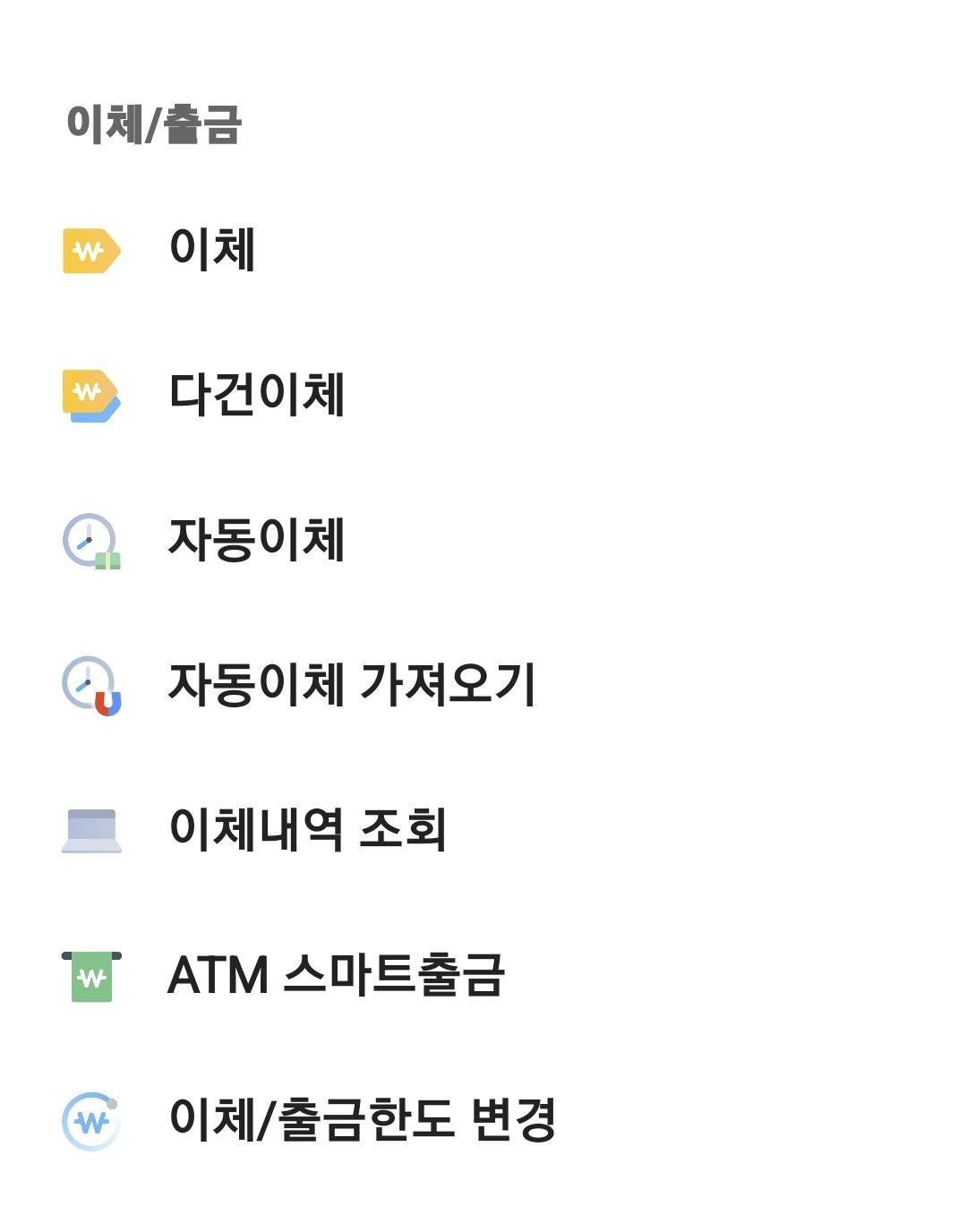Click the 다건이체 multi-transfer stacked tags icon
967x1232 pixels.
pyautogui.click(x=90, y=394)
